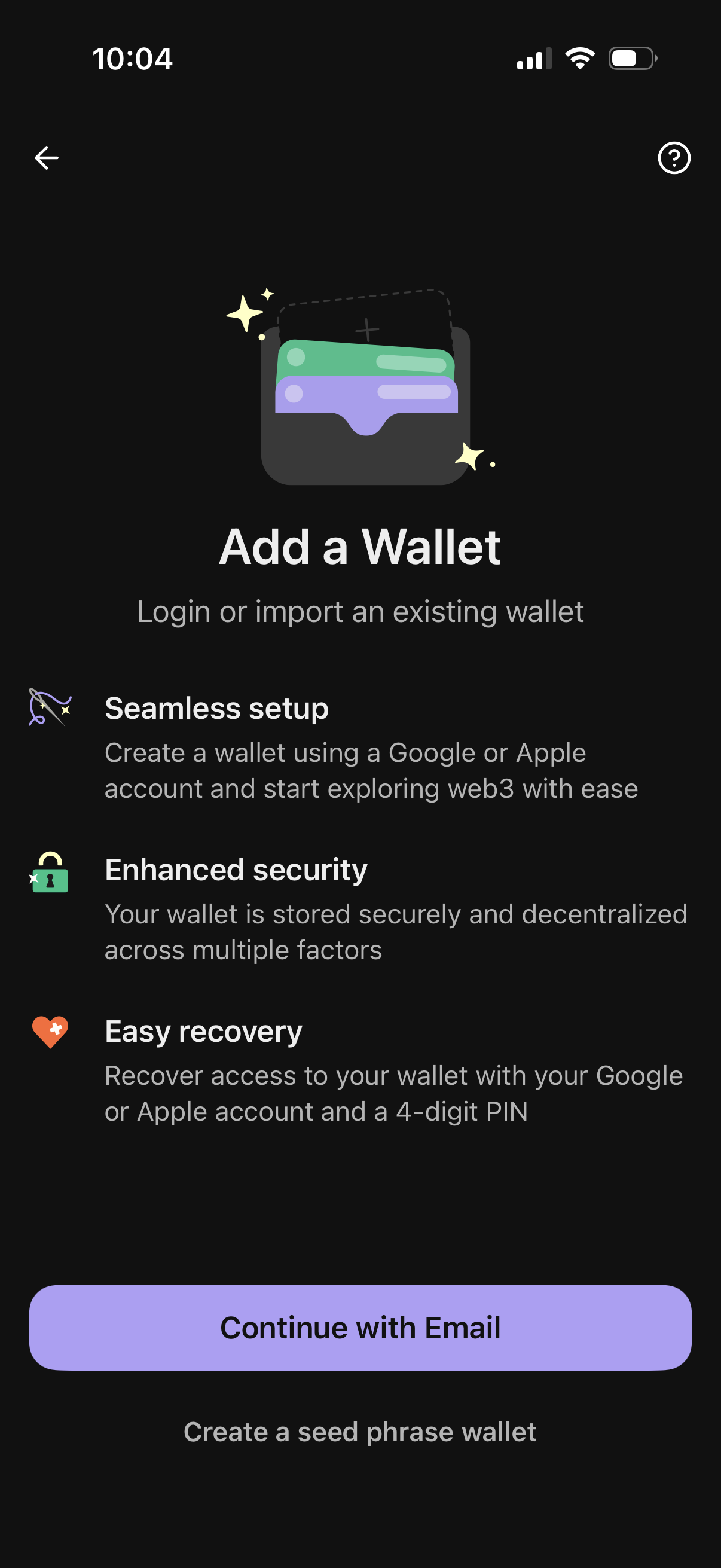Tap the Login or import subtitle text

pos(360,612)
